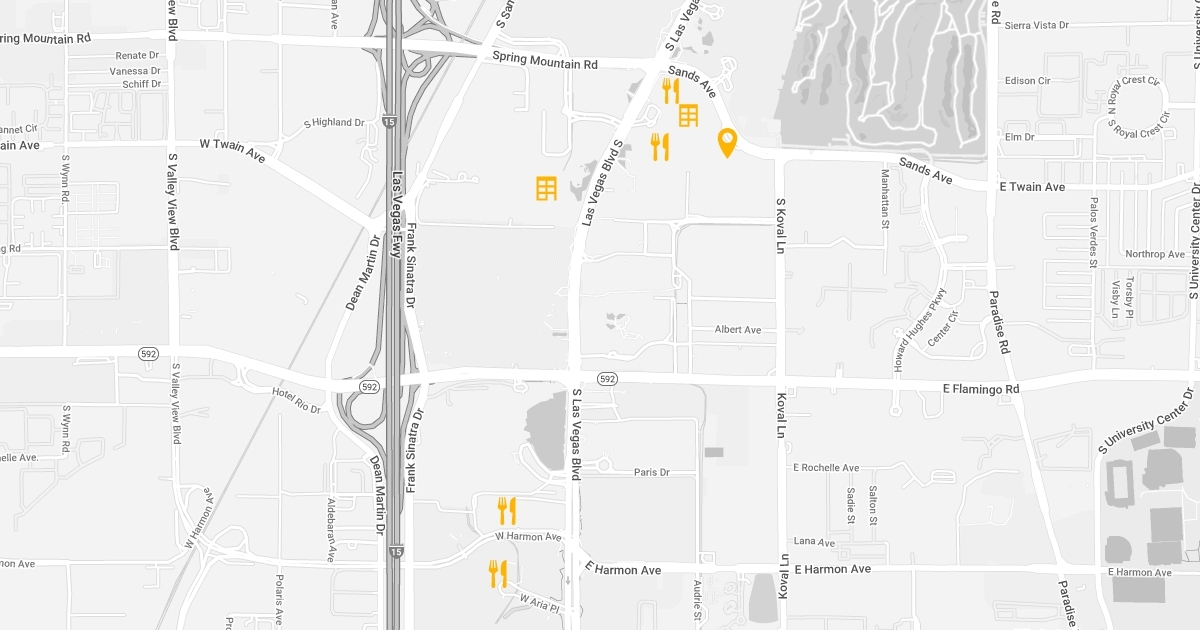Select the restaurant marker beside W Aria Pl

point(497,573)
